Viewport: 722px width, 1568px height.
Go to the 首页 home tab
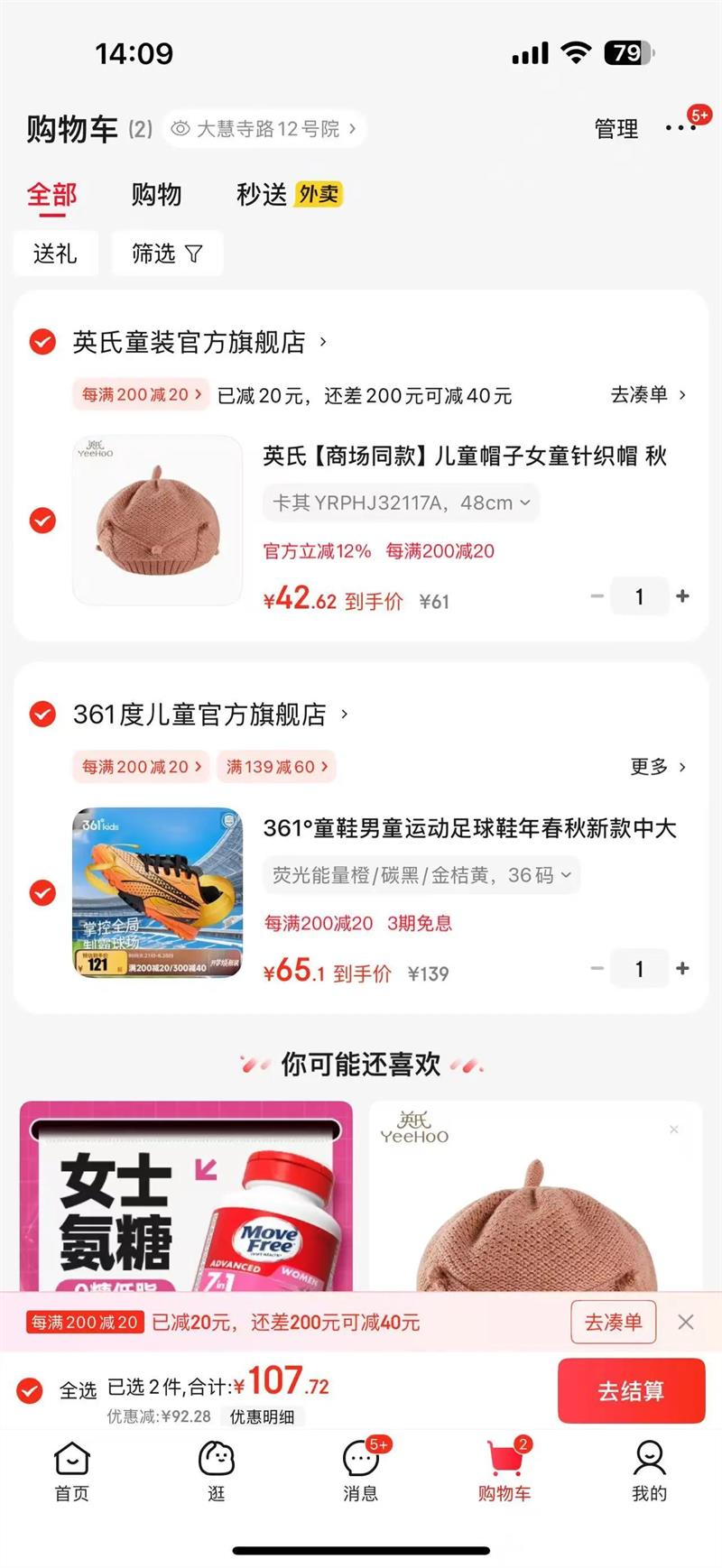(x=72, y=1471)
